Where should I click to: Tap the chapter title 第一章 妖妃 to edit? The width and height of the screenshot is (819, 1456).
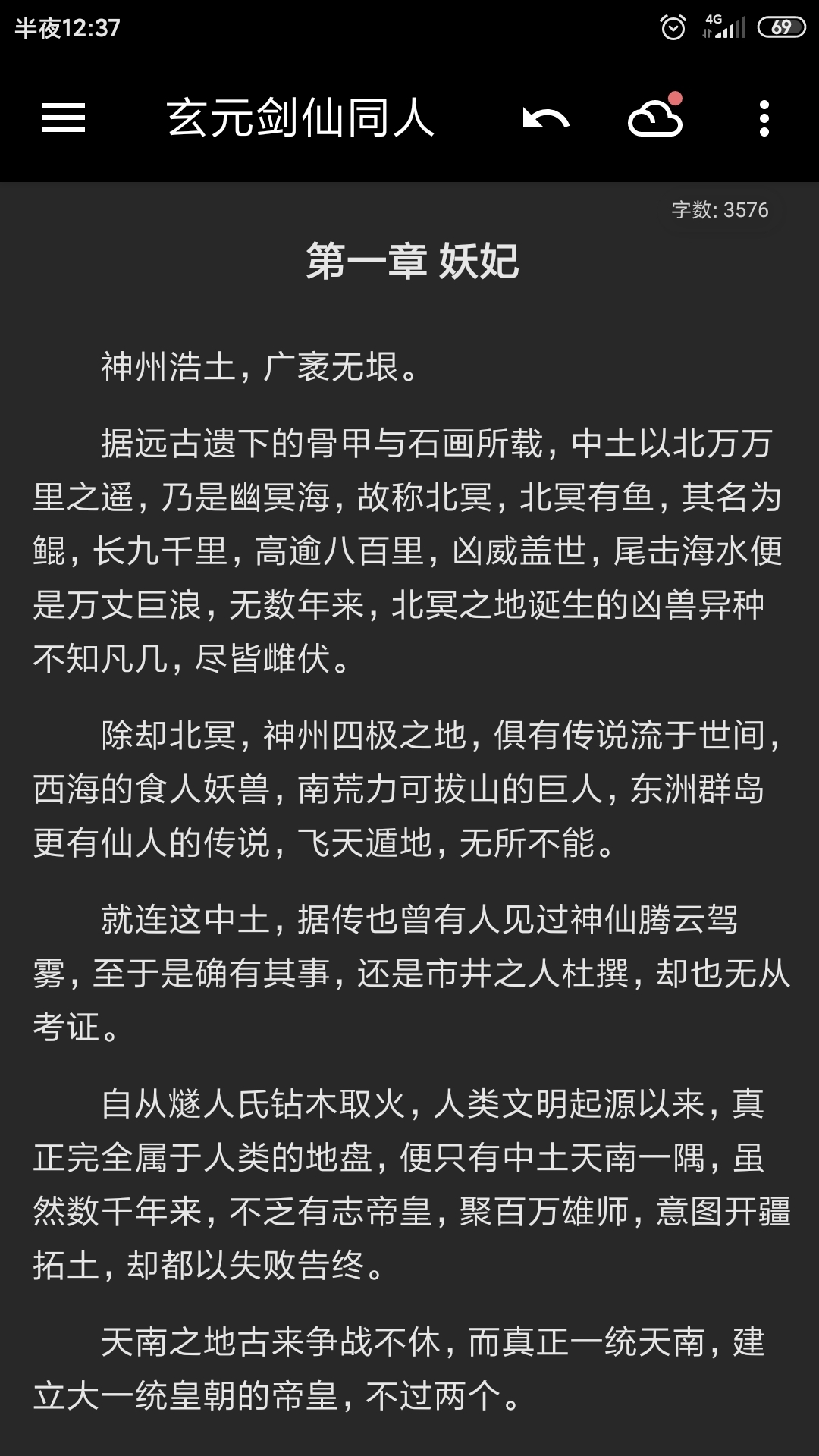pyautogui.click(x=412, y=261)
